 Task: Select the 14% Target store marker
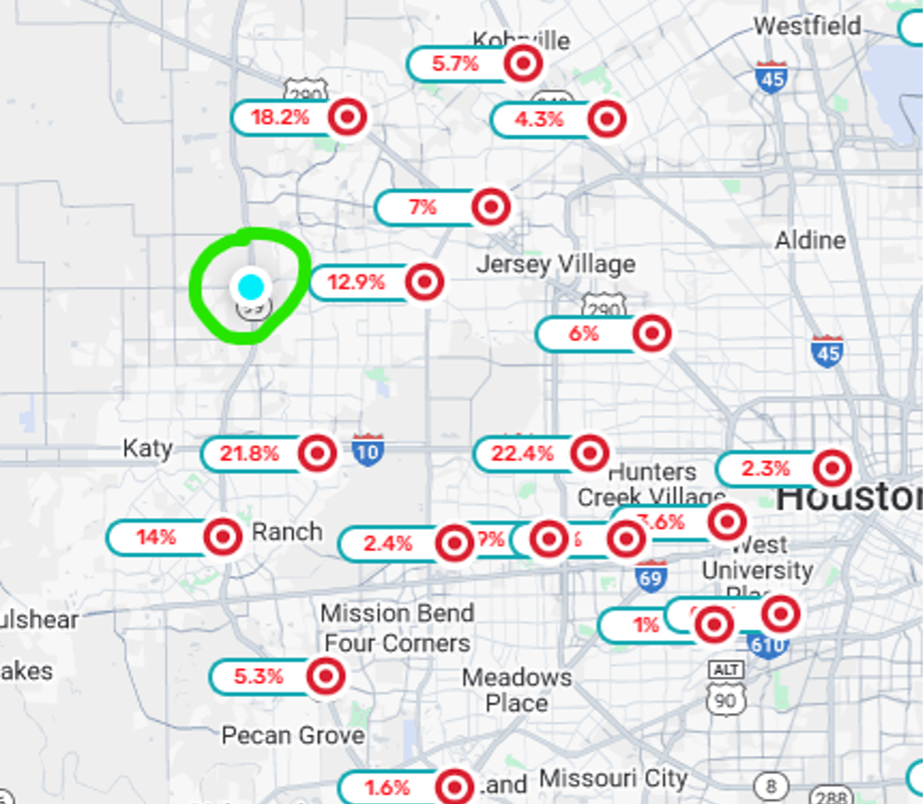pos(222,538)
